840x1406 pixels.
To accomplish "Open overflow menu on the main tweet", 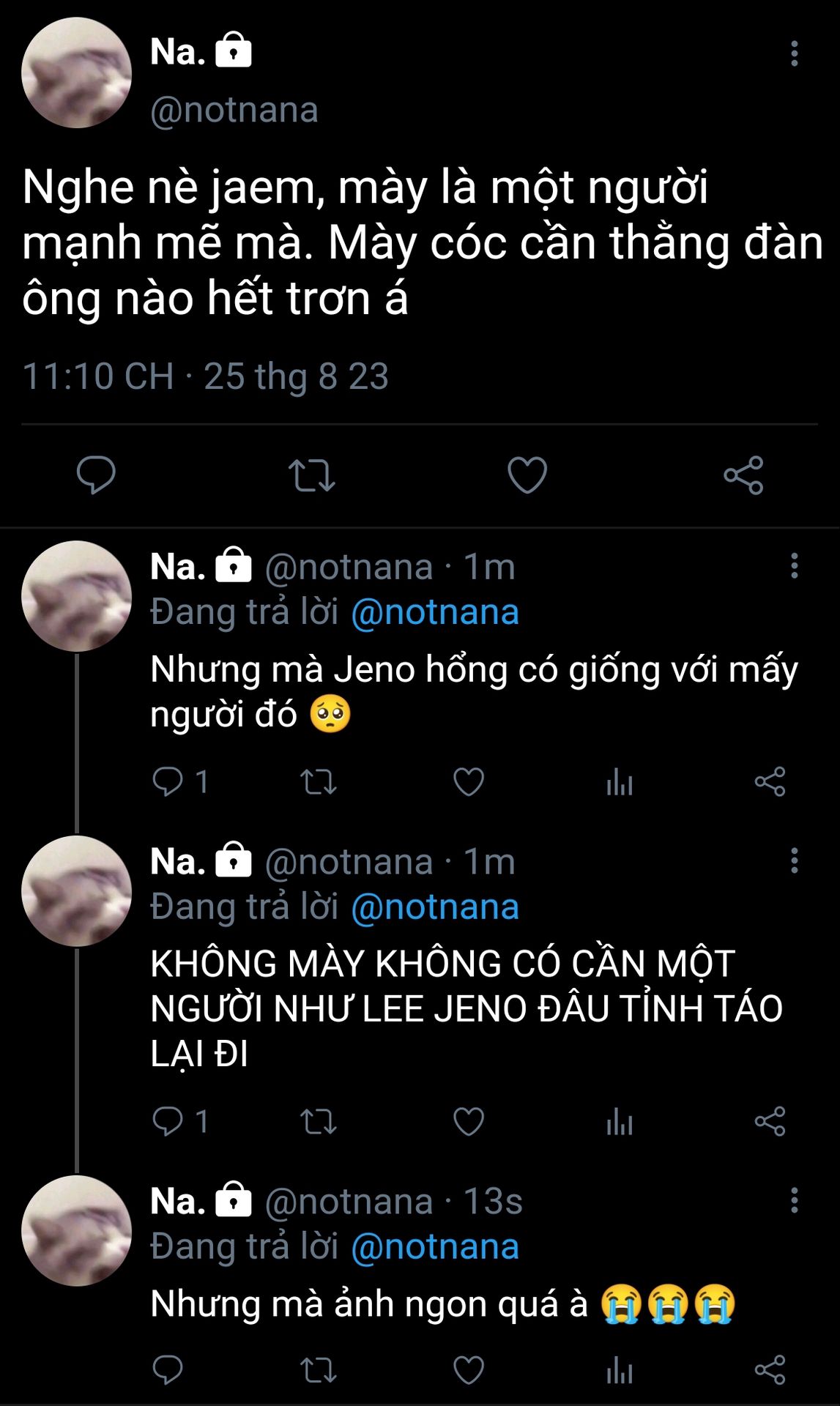I will click(794, 54).
